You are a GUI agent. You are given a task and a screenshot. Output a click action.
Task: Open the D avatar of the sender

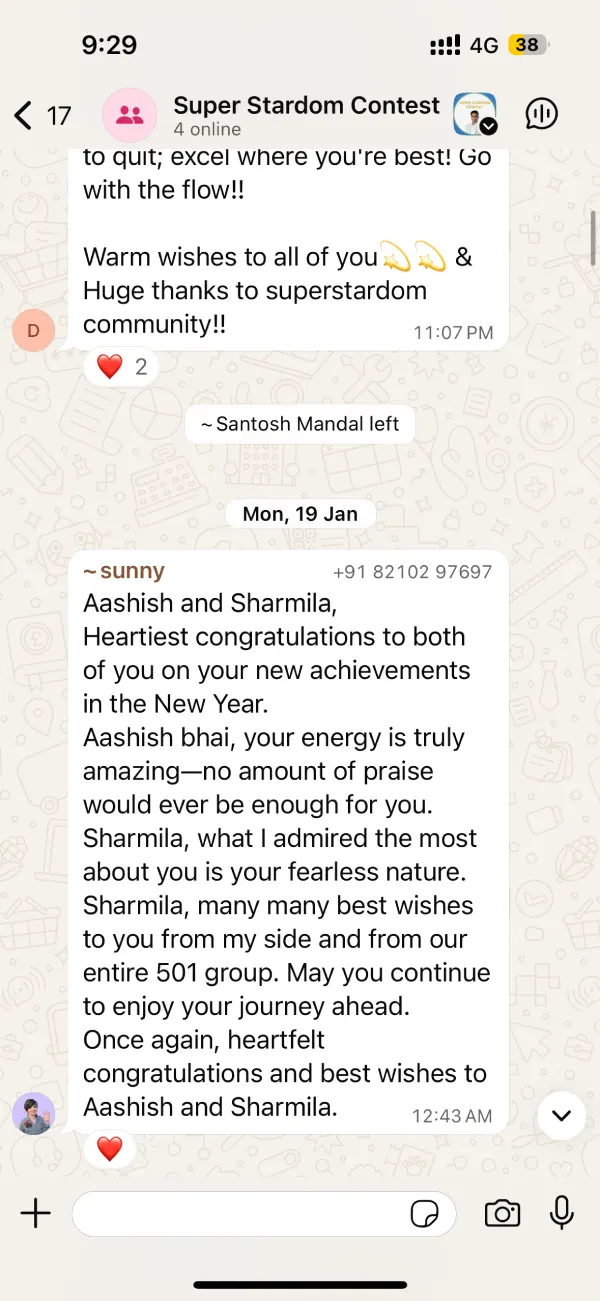[34, 331]
